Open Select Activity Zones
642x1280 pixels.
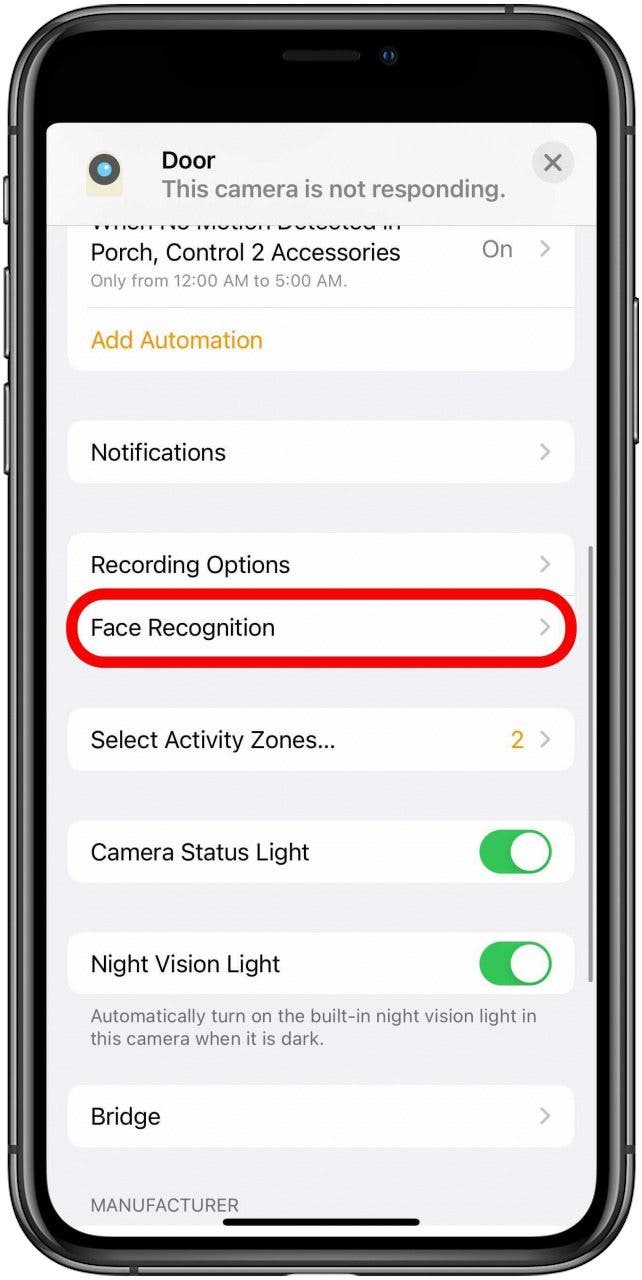pyautogui.click(x=320, y=740)
